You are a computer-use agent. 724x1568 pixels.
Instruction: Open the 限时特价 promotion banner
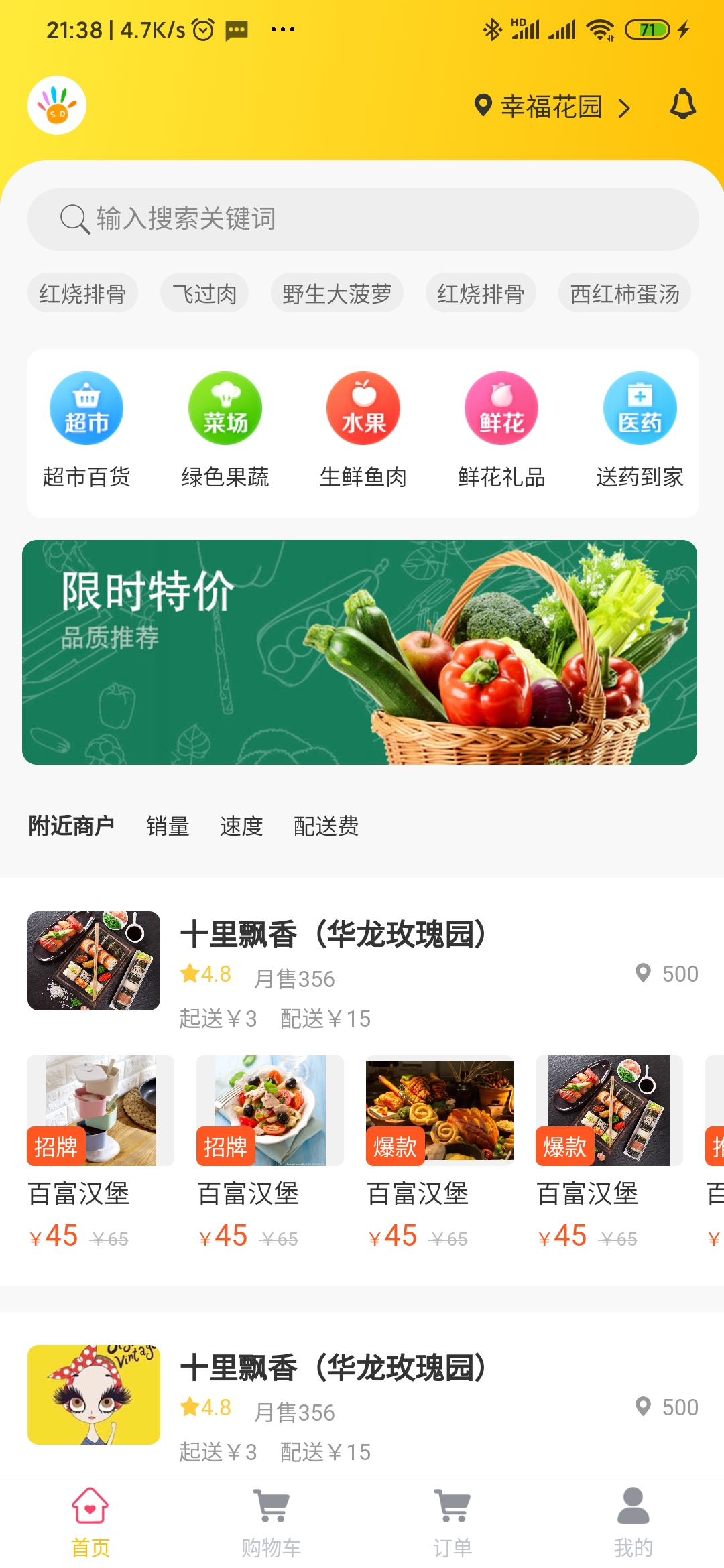pos(359,652)
